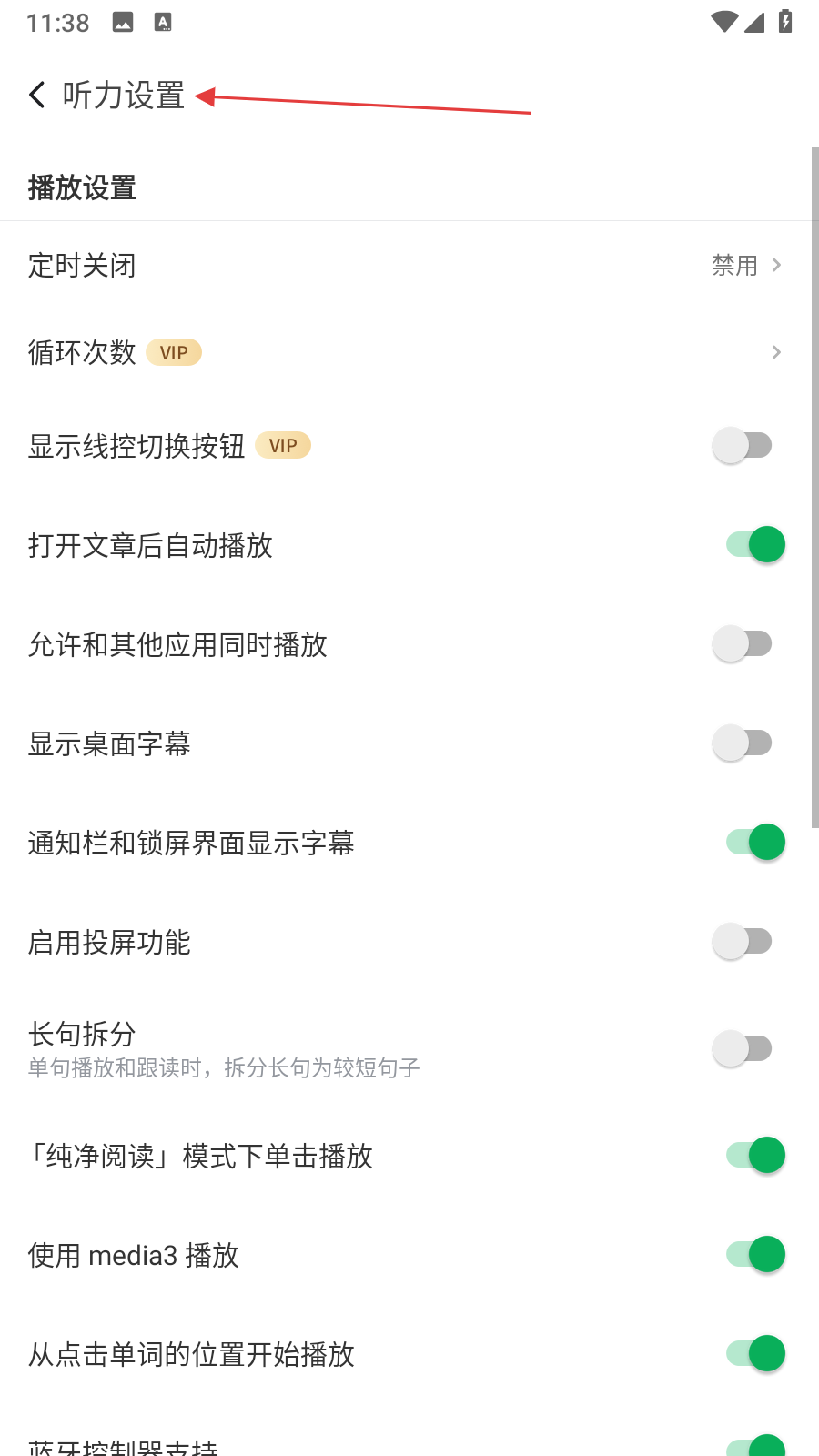819x1456 pixels.
Task: Go back from 听力设置 page
Action: [x=37, y=95]
